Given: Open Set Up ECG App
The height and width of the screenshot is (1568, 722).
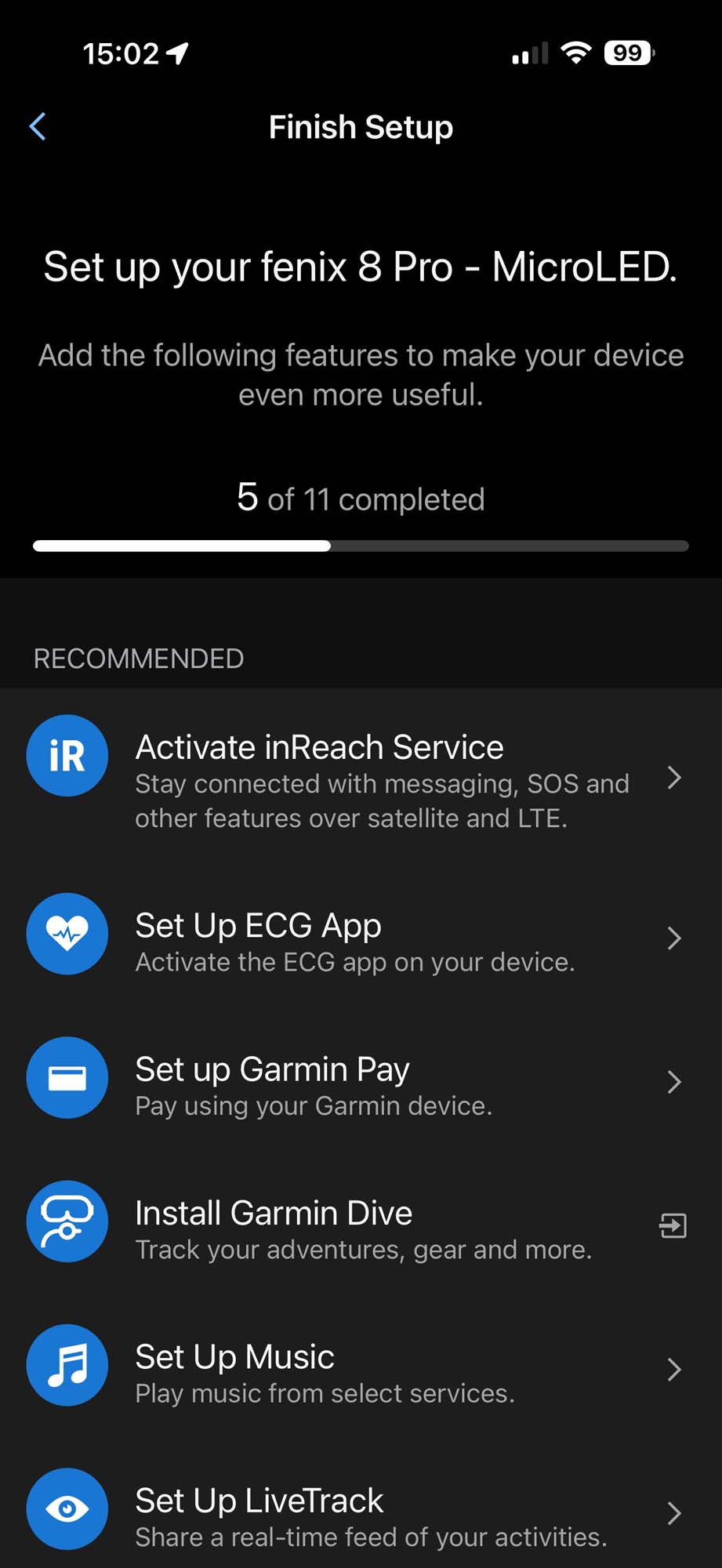Looking at the screenshot, I should [x=361, y=938].
